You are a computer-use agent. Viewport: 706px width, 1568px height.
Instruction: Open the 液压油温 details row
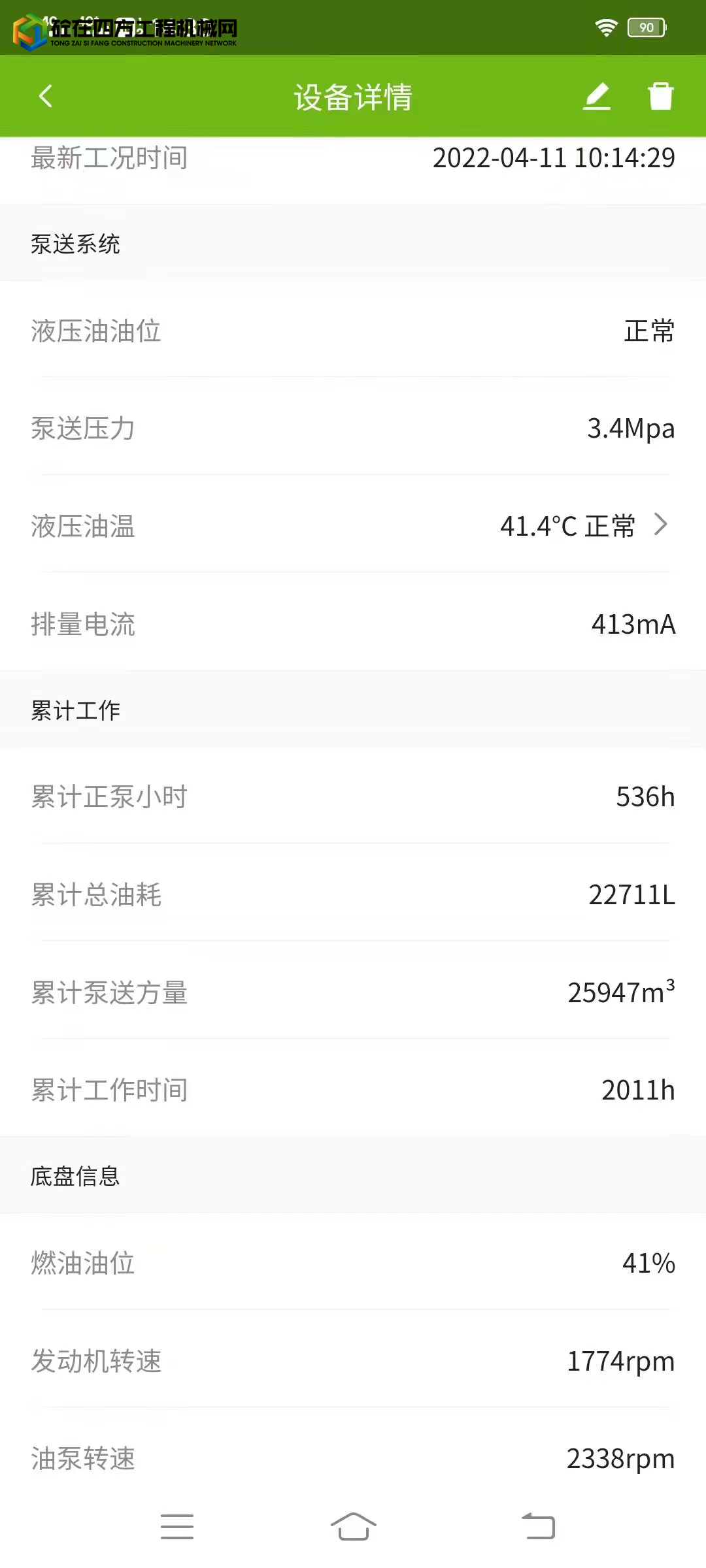click(x=353, y=525)
